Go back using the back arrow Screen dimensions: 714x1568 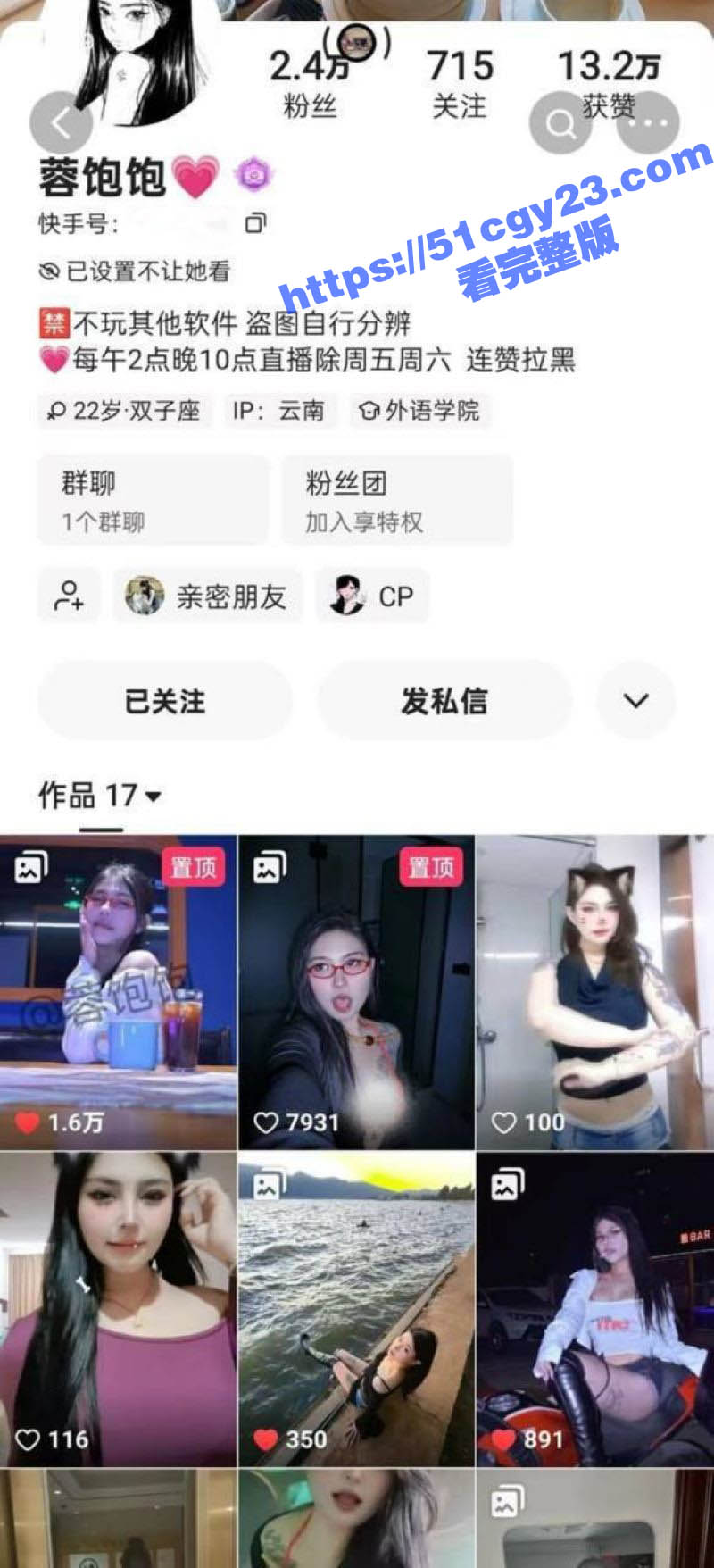click(x=61, y=123)
